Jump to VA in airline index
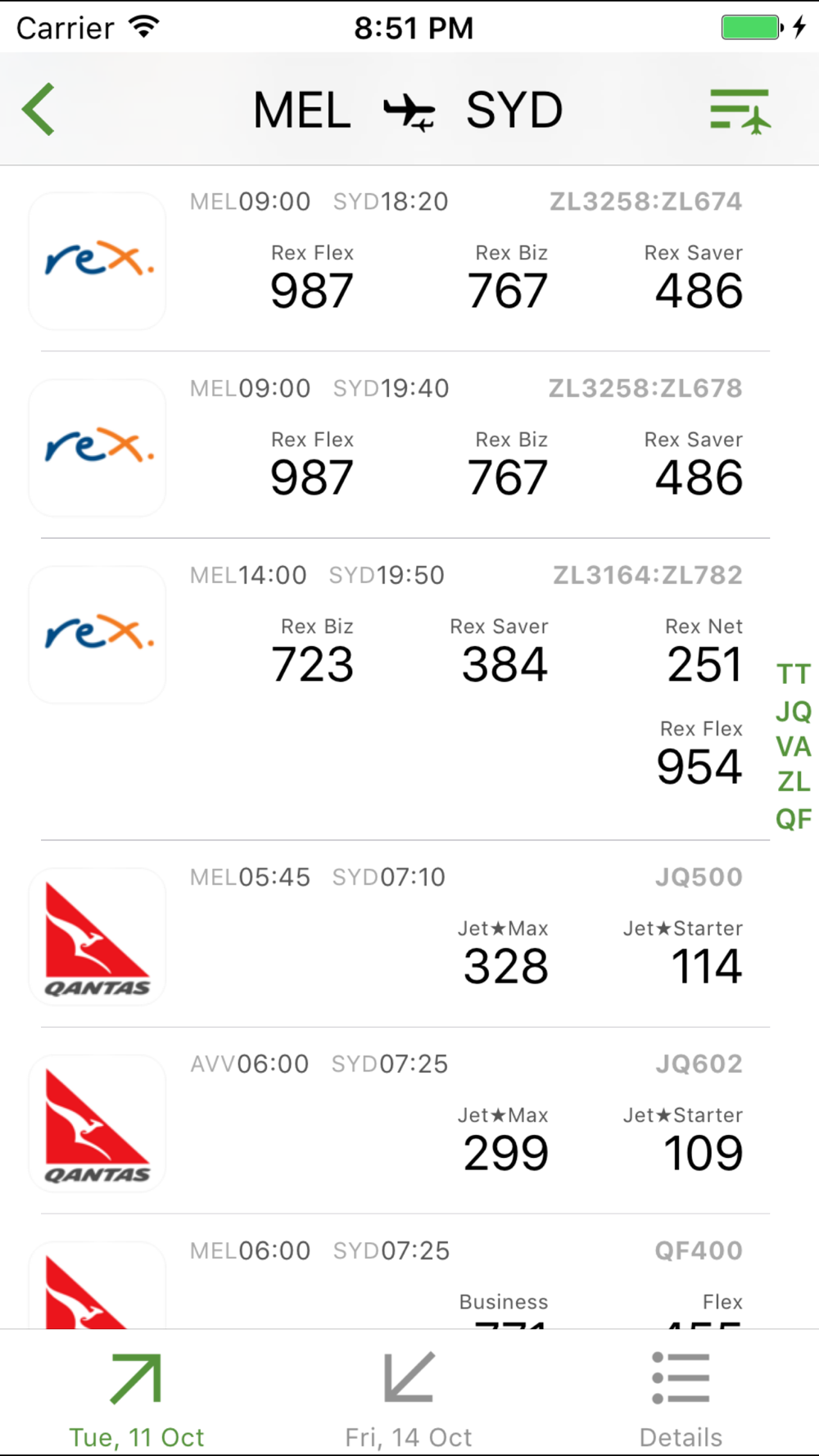 [x=793, y=747]
